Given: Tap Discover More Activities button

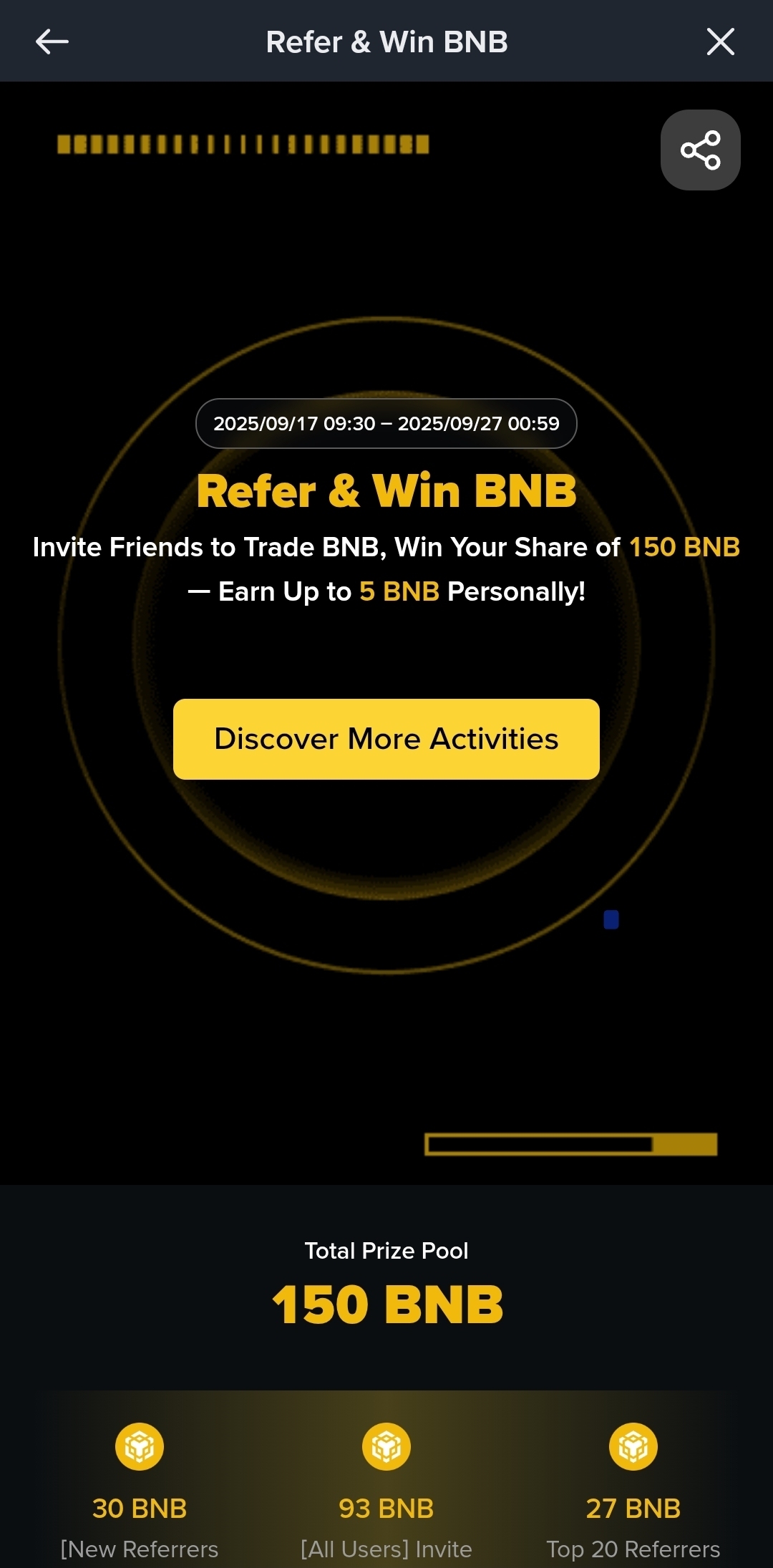Looking at the screenshot, I should pyautogui.click(x=386, y=739).
